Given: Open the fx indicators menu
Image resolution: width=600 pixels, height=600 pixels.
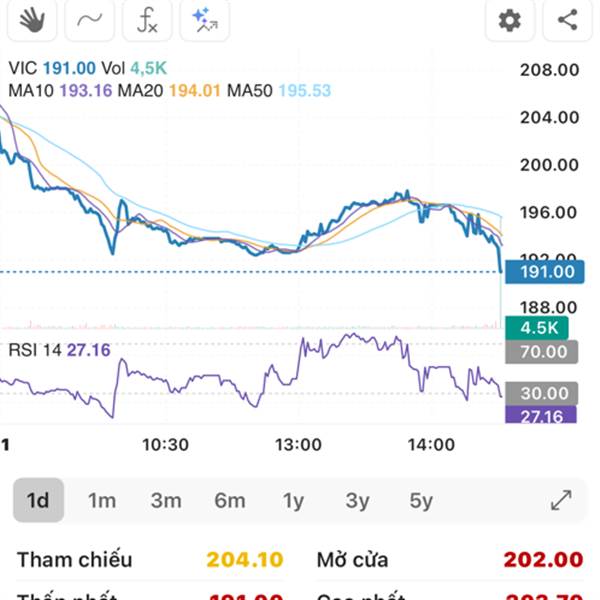Looking at the screenshot, I should pos(147,20).
